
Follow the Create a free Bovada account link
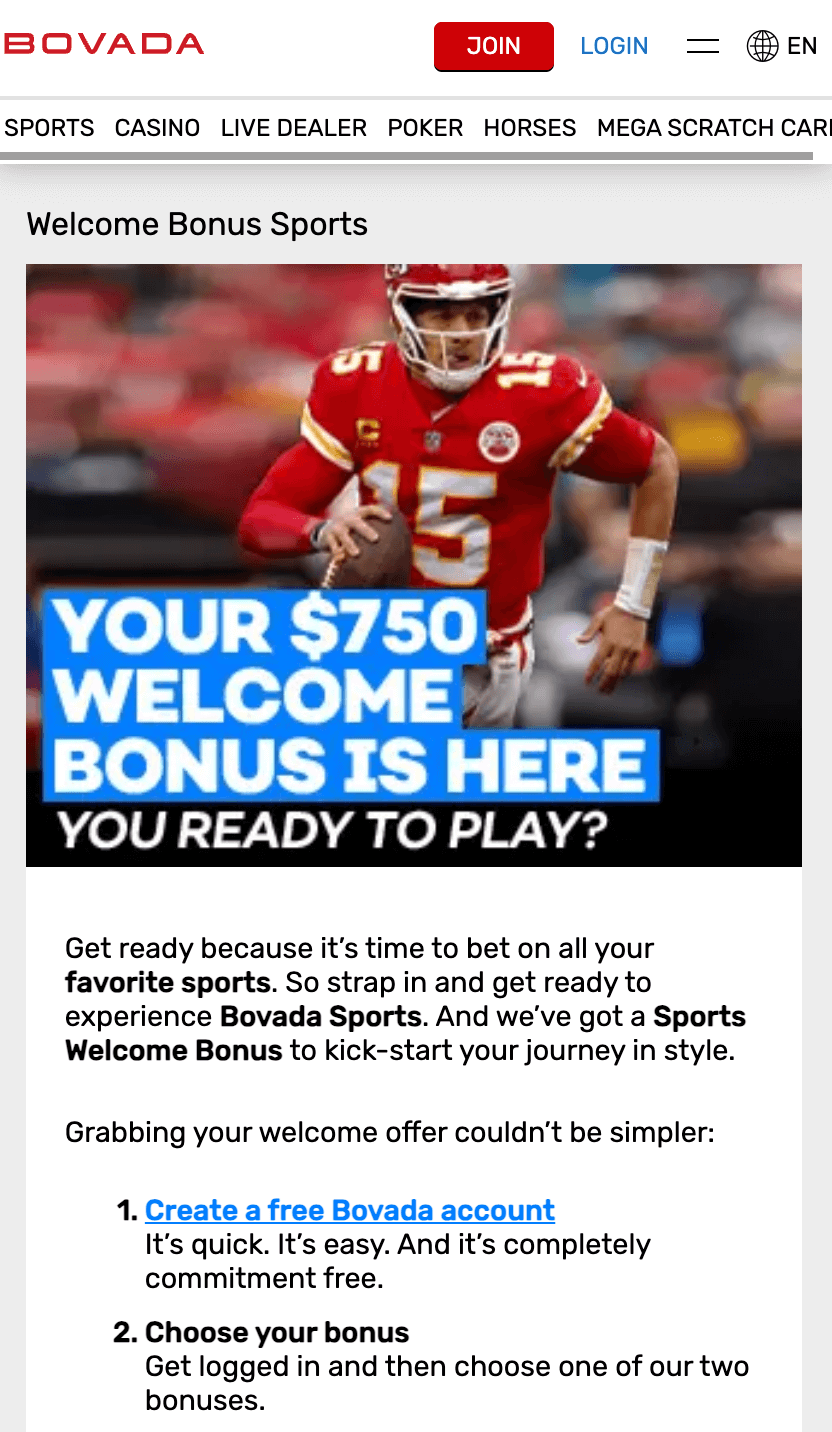coord(349,1210)
